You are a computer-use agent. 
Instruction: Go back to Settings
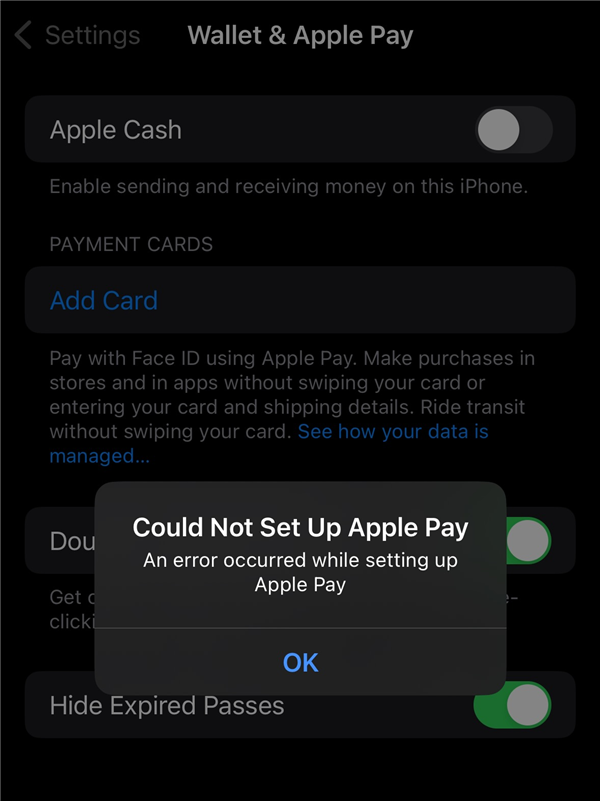(x=77, y=36)
